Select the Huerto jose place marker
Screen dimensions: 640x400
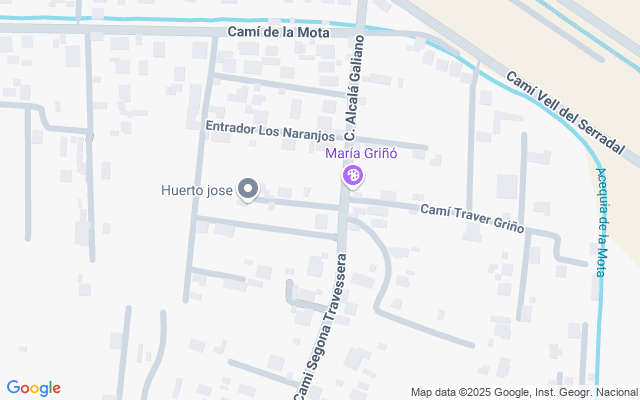pyautogui.click(x=248, y=190)
